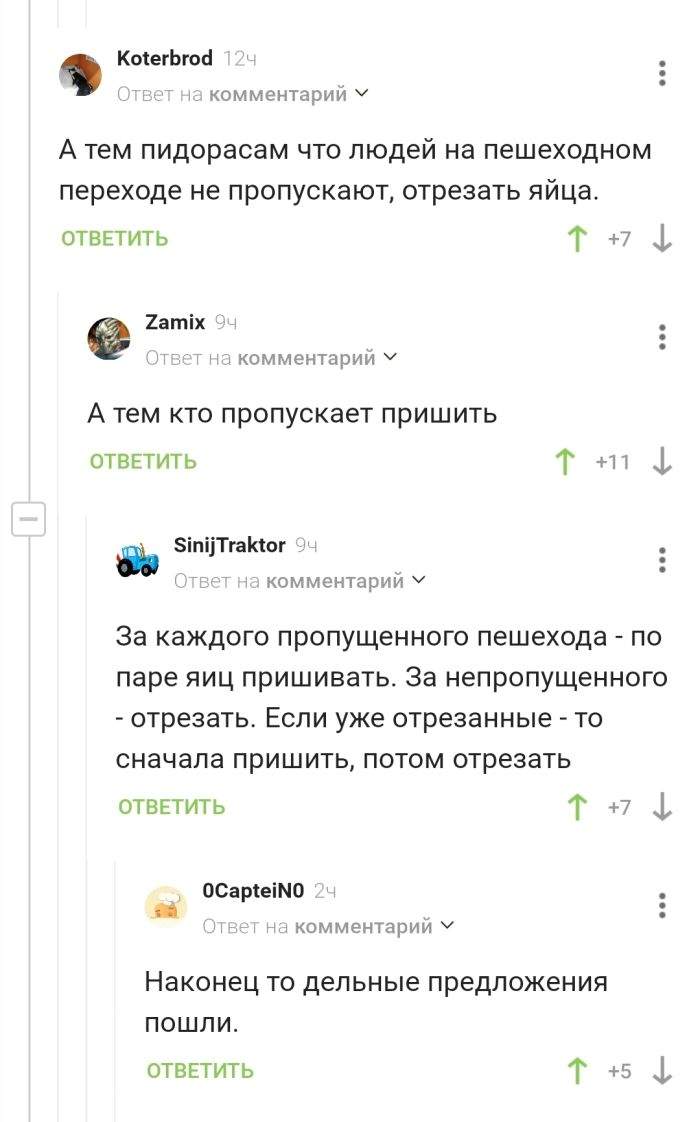Image resolution: width=700 pixels, height=1122 pixels.
Task: Upvote 0CapteiN0's comment
Action: click(577, 1070)
